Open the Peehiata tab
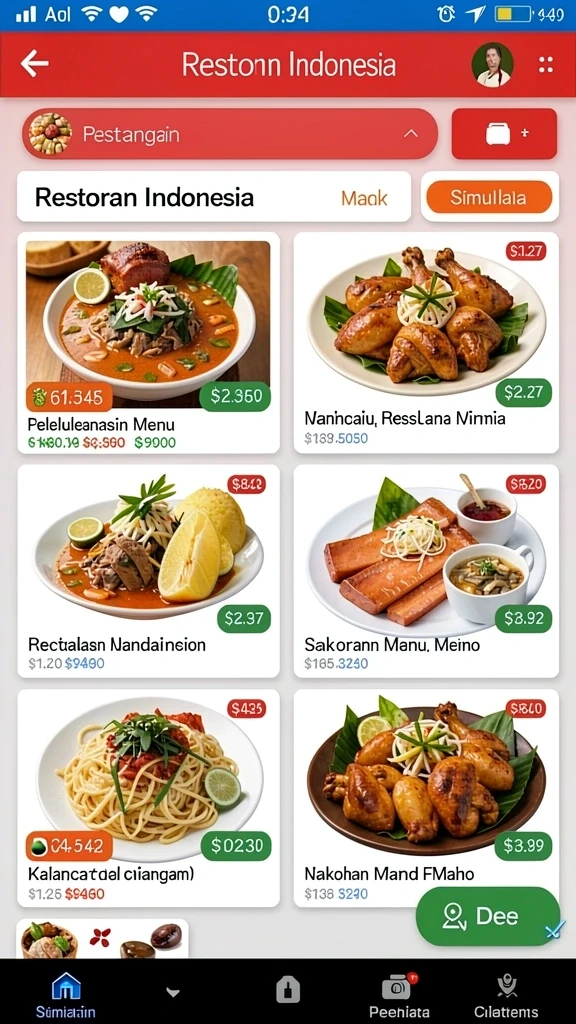This screenshot has width=576, height=1024. pos(399,994)
